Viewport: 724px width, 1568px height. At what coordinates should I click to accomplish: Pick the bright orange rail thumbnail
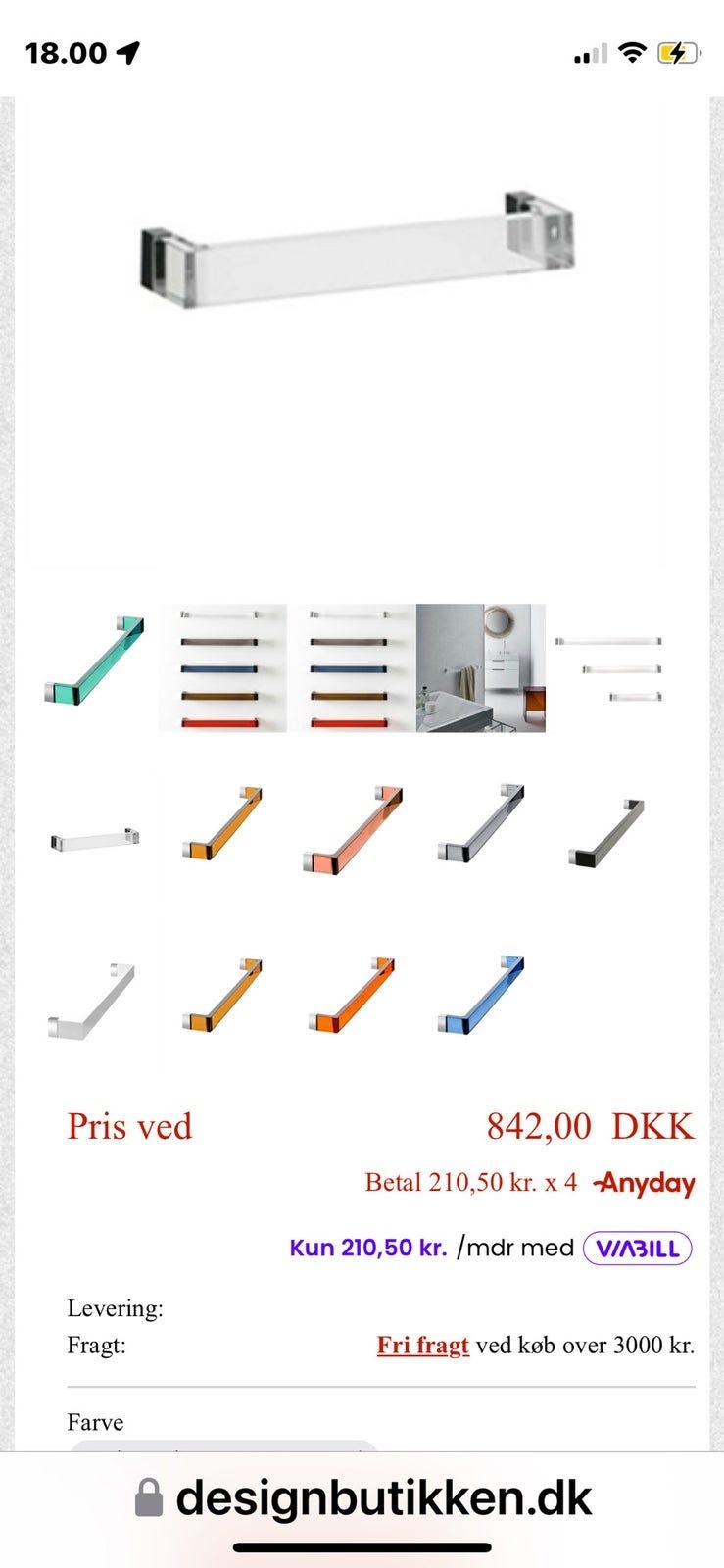pos(351,996)
